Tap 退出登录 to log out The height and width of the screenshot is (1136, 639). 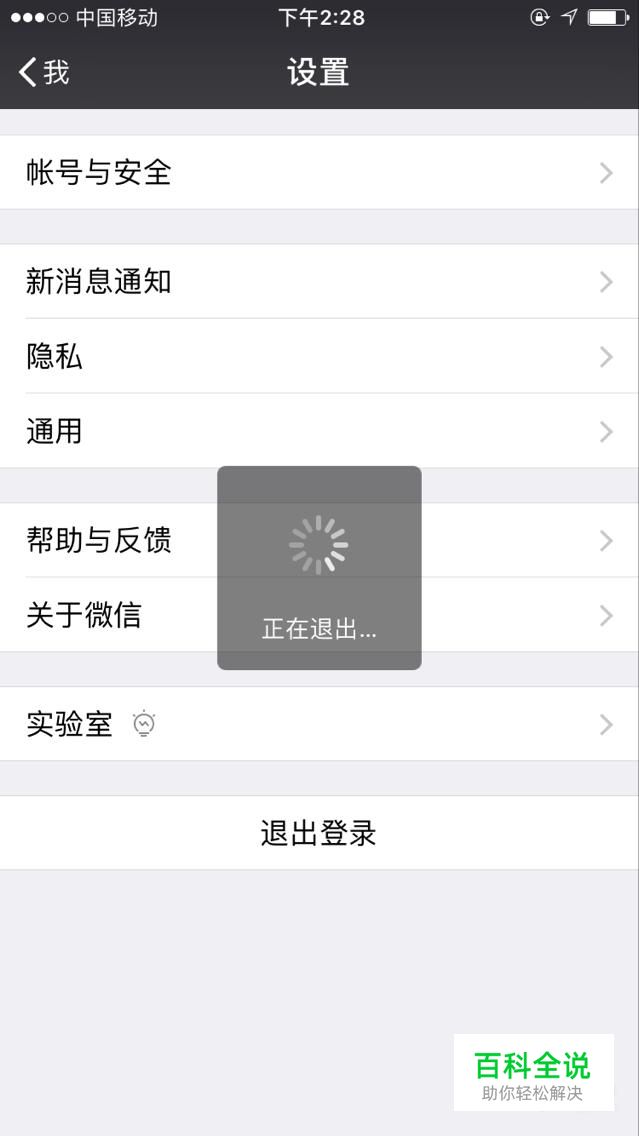(320, 833)
